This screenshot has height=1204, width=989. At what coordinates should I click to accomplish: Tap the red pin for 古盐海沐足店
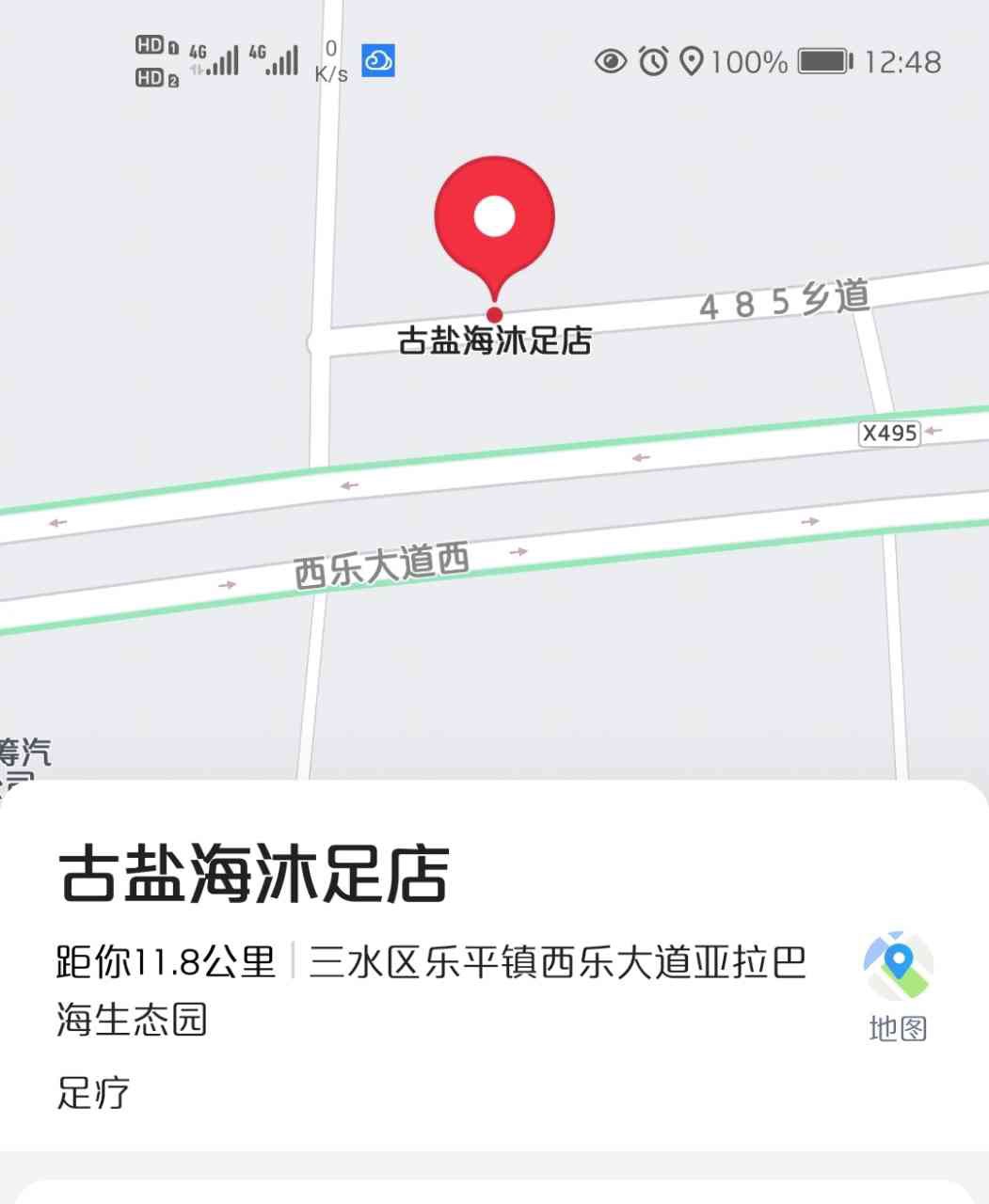494,222
